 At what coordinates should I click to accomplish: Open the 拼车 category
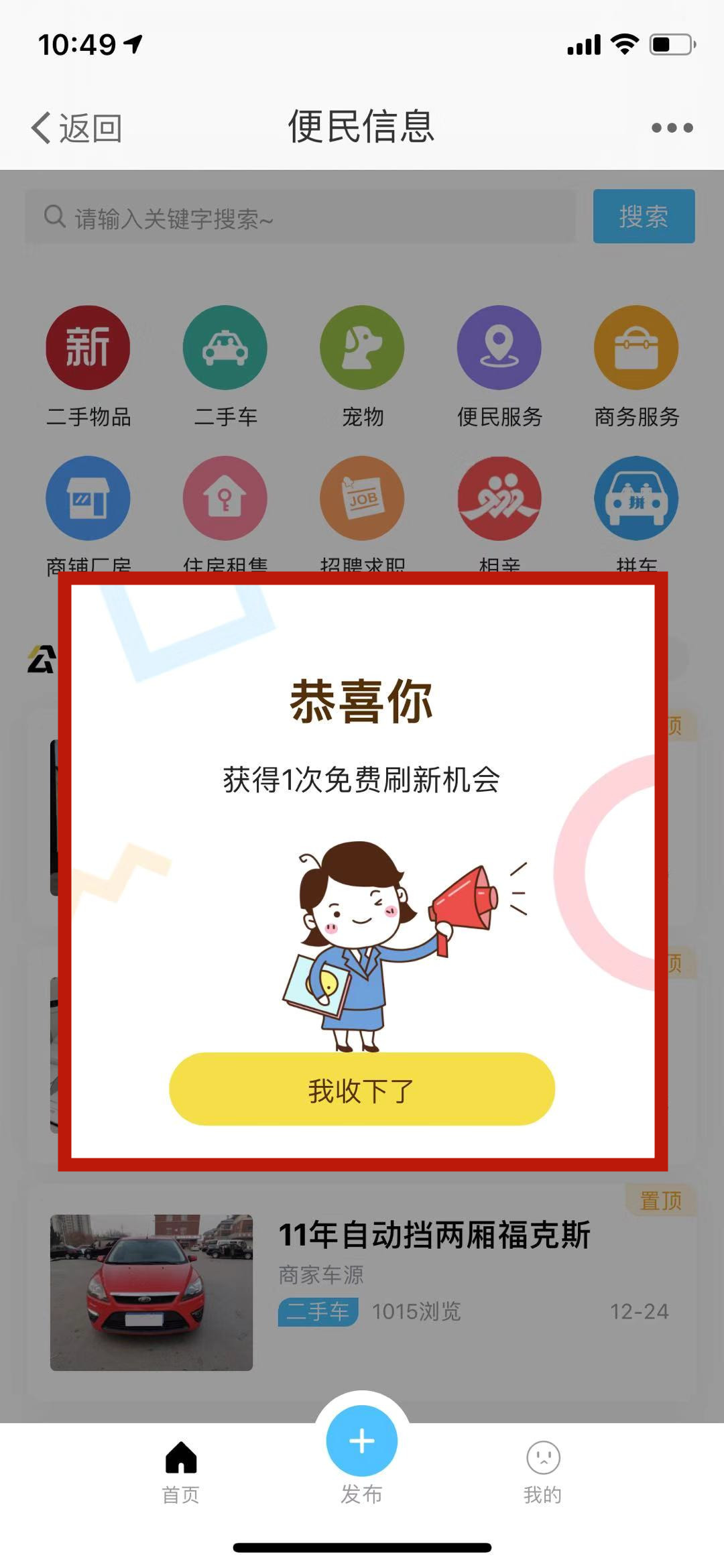pyautogui.click(x=636, y=499)
